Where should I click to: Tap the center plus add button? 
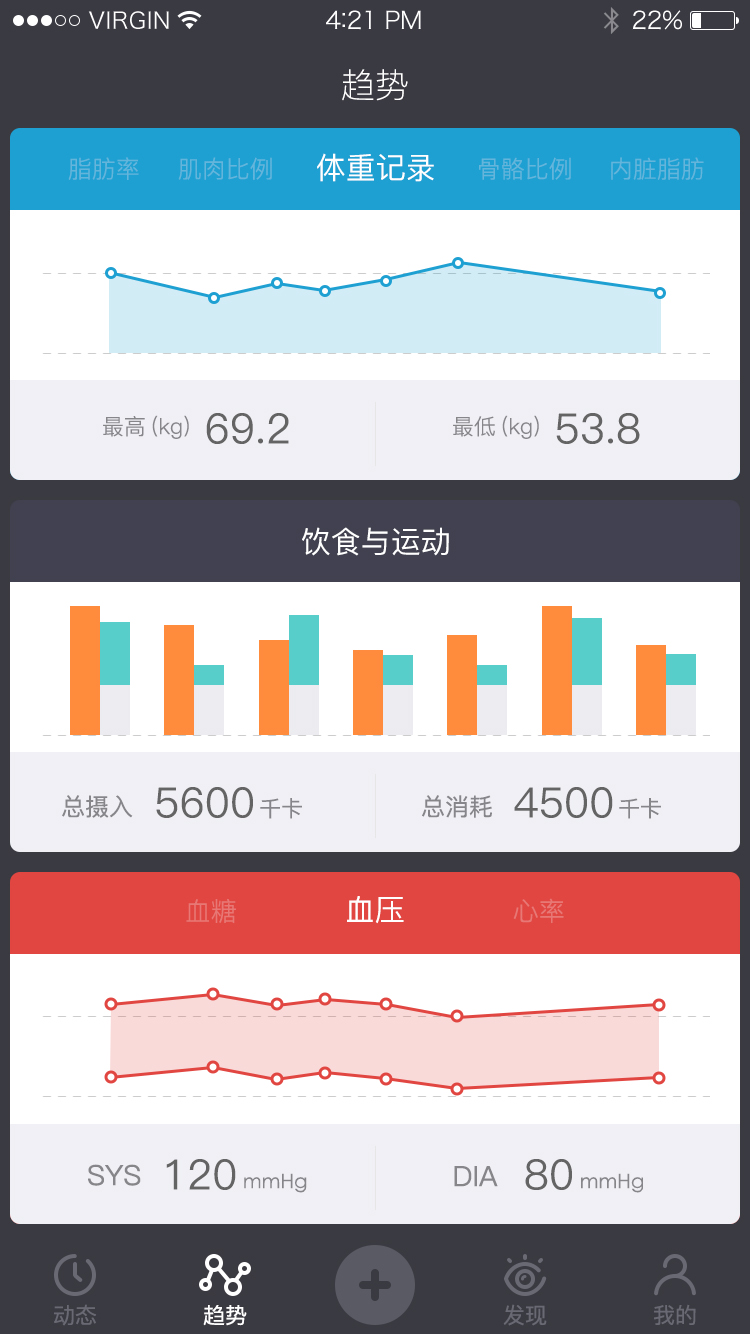coord(375,1285)
